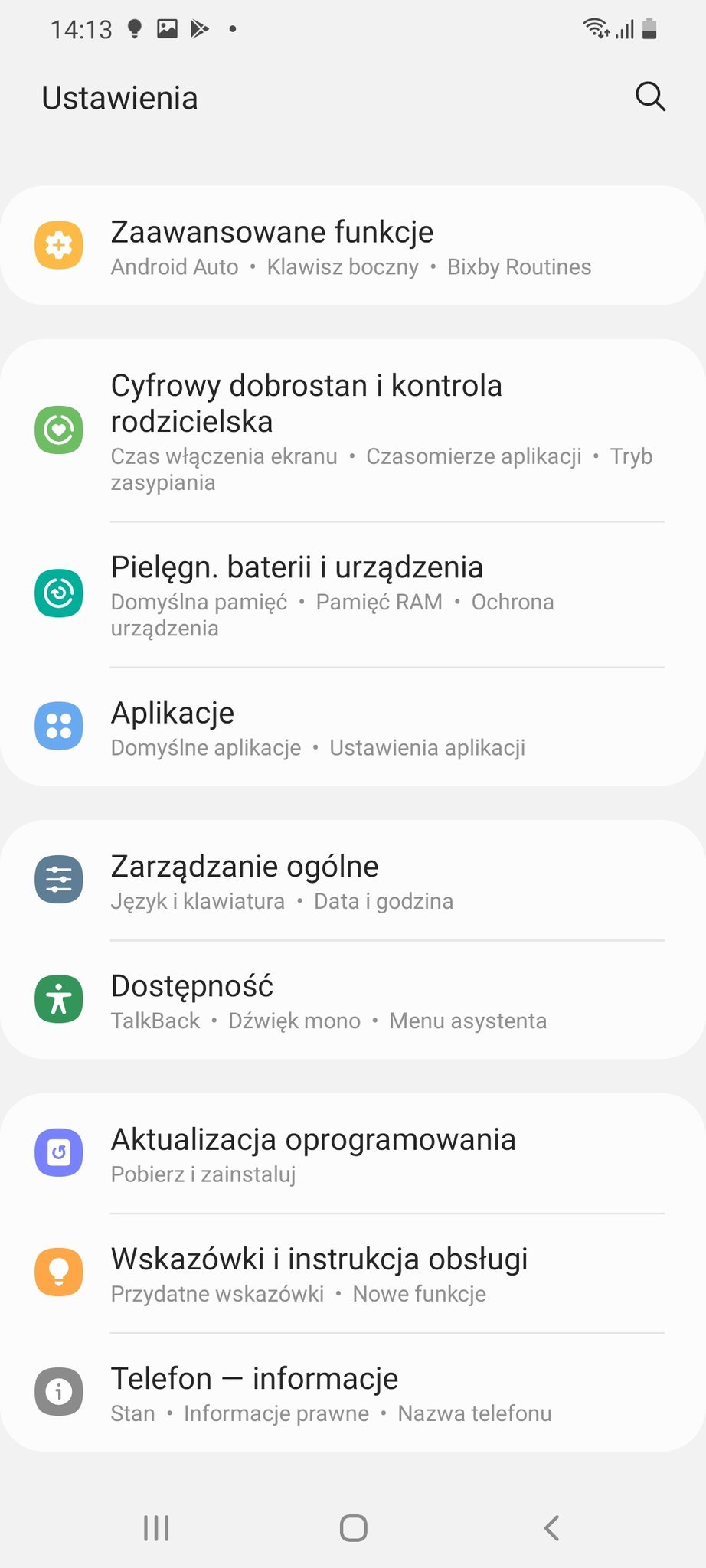Open Zaawansowane funkcje settings
This screenshot has width=706, height=1568.
[x=353, y=246]
